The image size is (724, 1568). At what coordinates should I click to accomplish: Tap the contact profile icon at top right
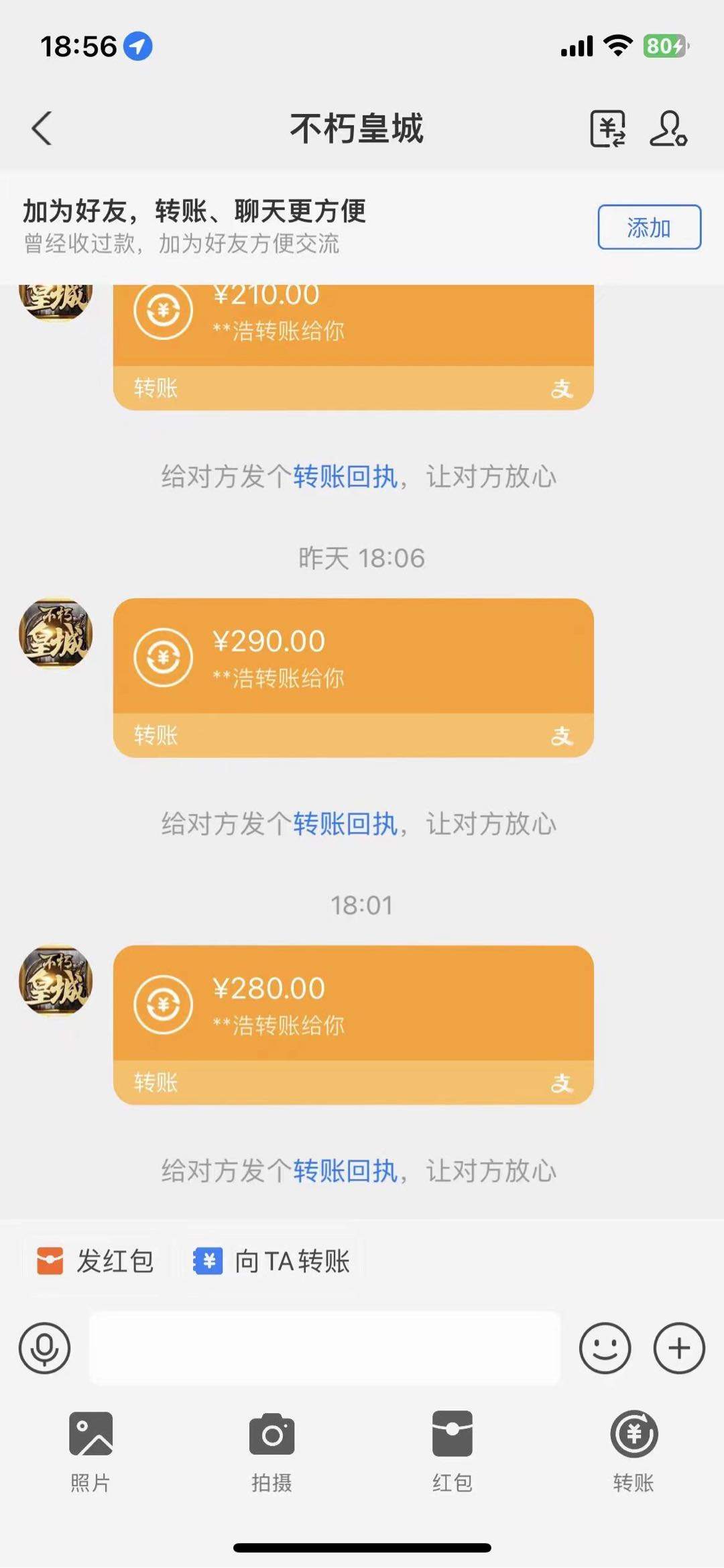tap(668, 127)
